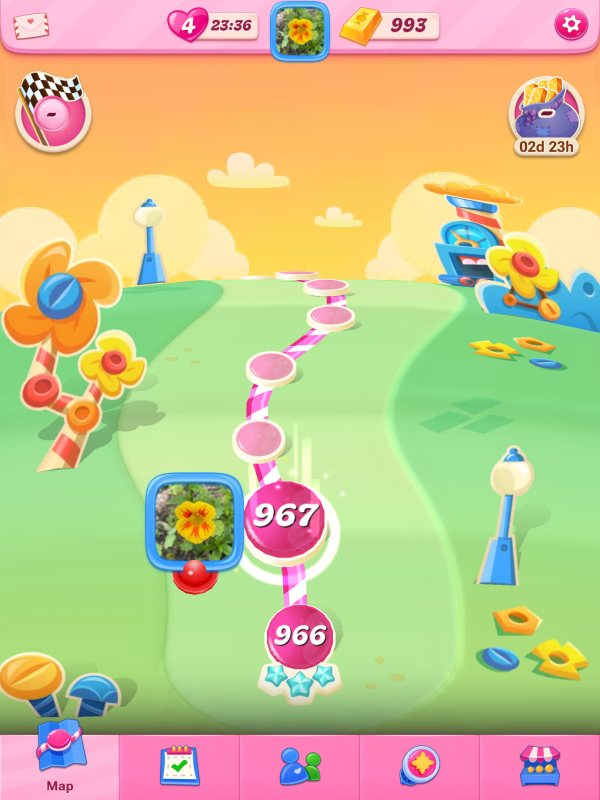This screenshot has width=600, height=800.
Task: Open the mail envelope inbox
Action: [x=31, y=25]
